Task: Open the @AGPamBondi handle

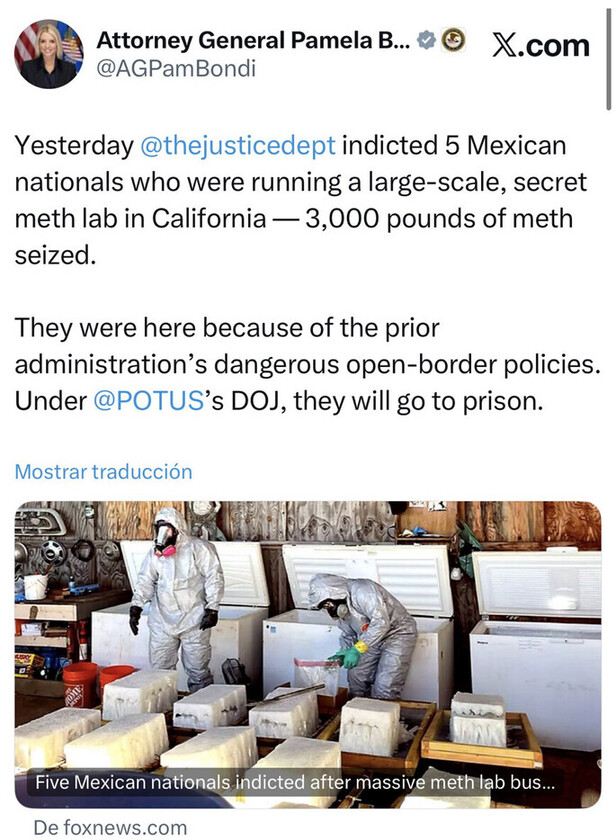Action: click(176, 69)
